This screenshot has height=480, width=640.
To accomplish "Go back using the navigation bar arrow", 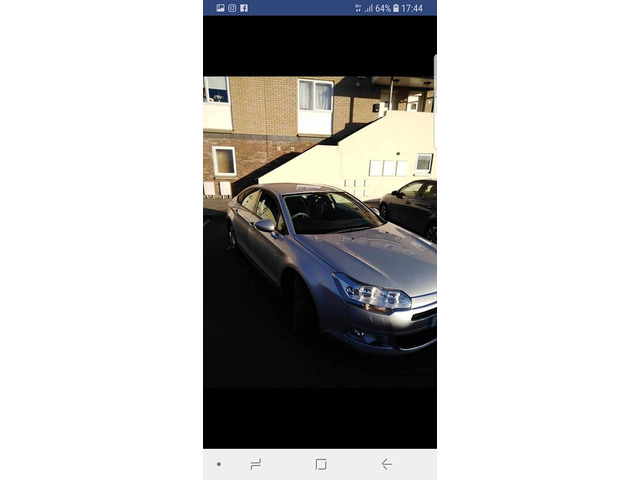I will (386, 464).
